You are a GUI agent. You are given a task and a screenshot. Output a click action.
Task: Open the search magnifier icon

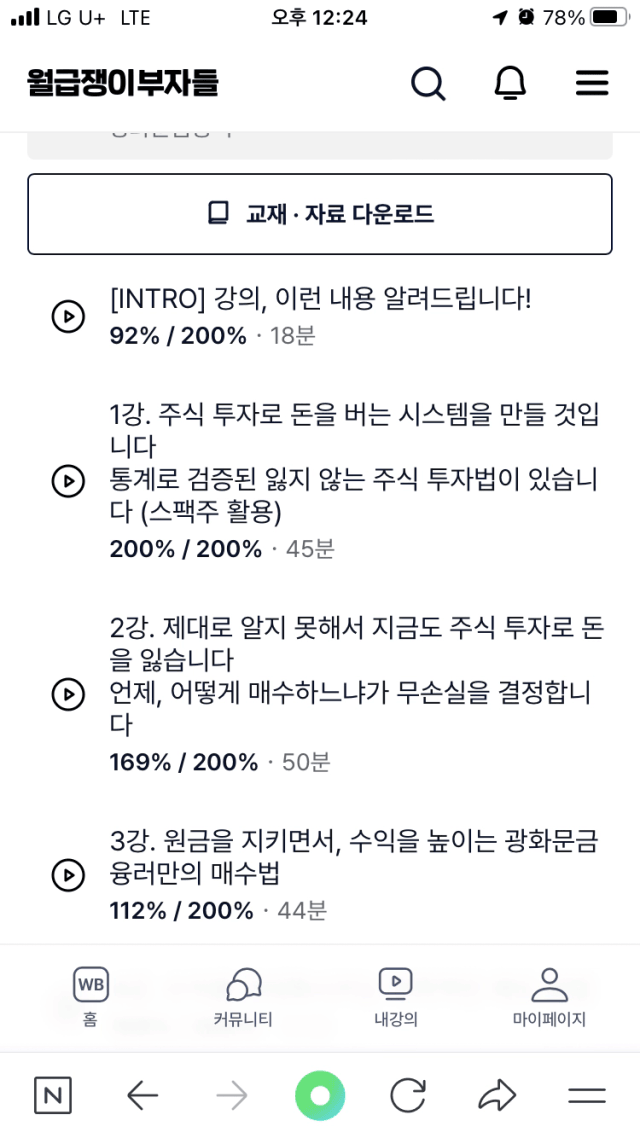click(x=428, y=83)
